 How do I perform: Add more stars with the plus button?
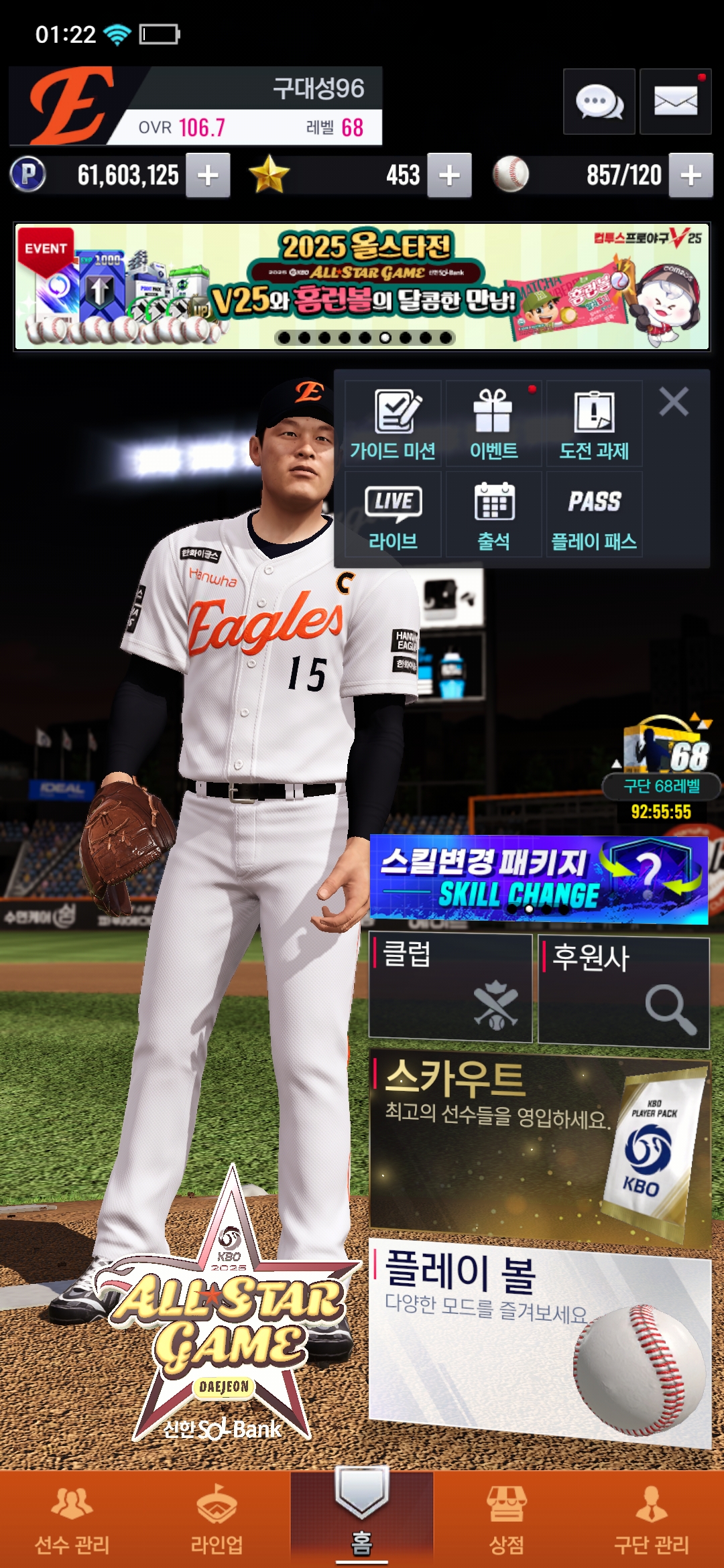449,176
